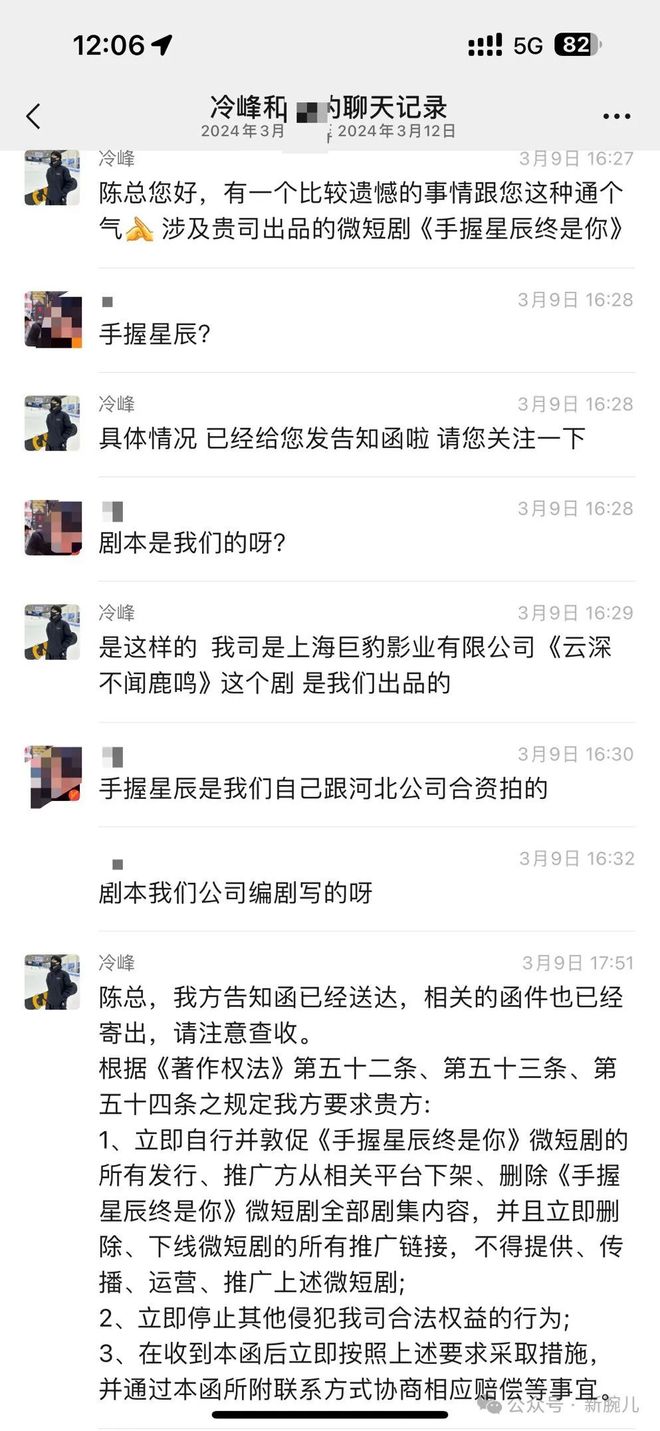The image size is (660, 1431).
Task: Open 冷峰's avatar on the 17:51 message
Action: coord(52,981)
